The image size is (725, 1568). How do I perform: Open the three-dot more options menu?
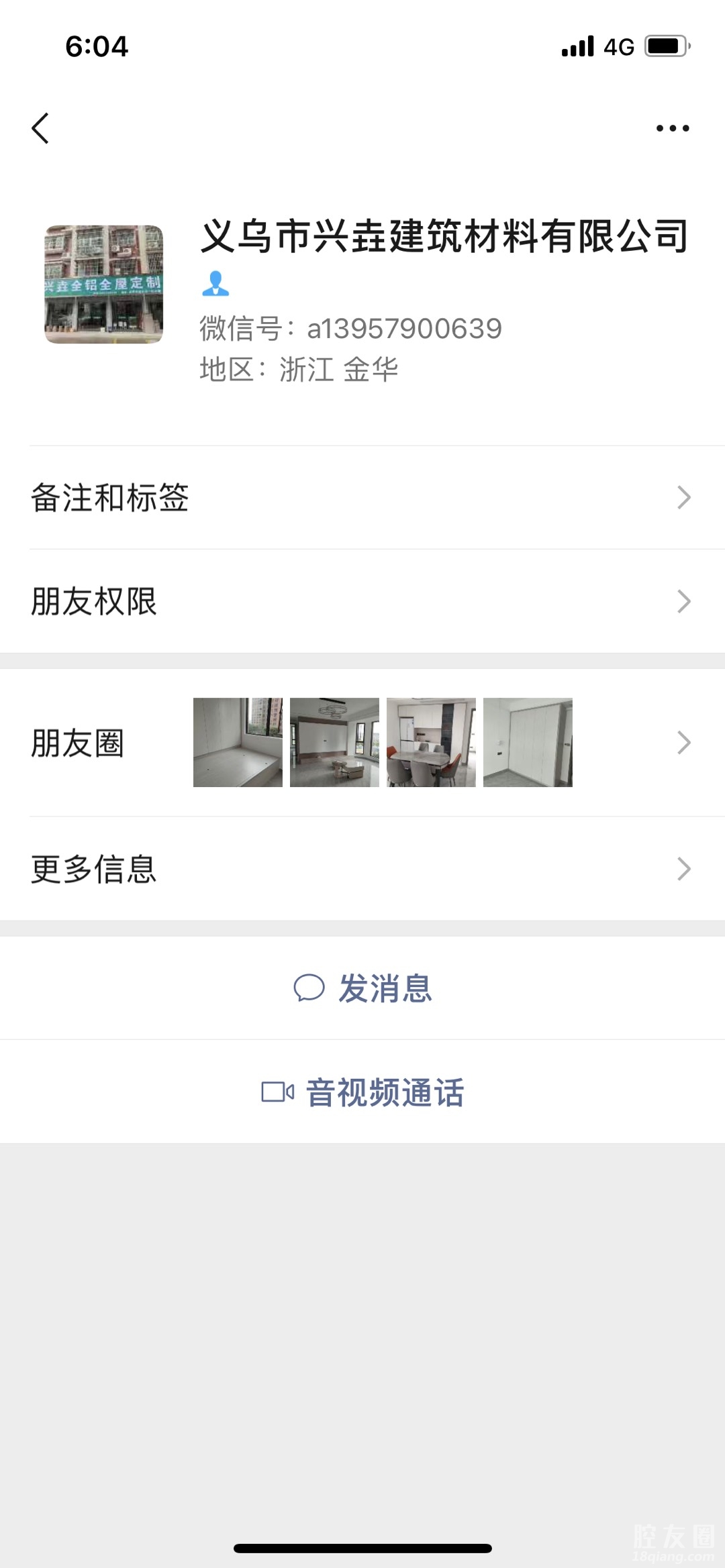tap(672, 128)
